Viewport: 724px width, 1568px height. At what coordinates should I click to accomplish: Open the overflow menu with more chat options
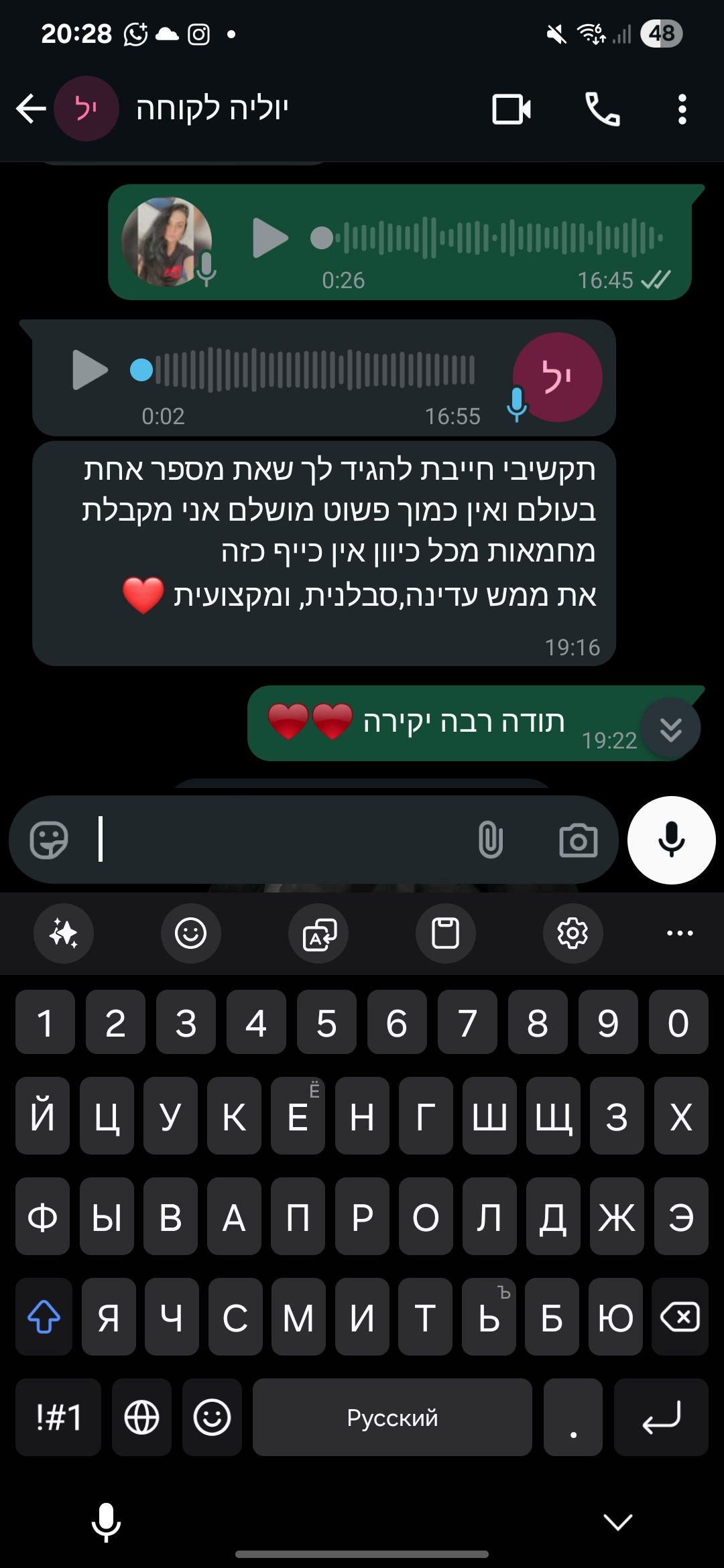point(682,109)
